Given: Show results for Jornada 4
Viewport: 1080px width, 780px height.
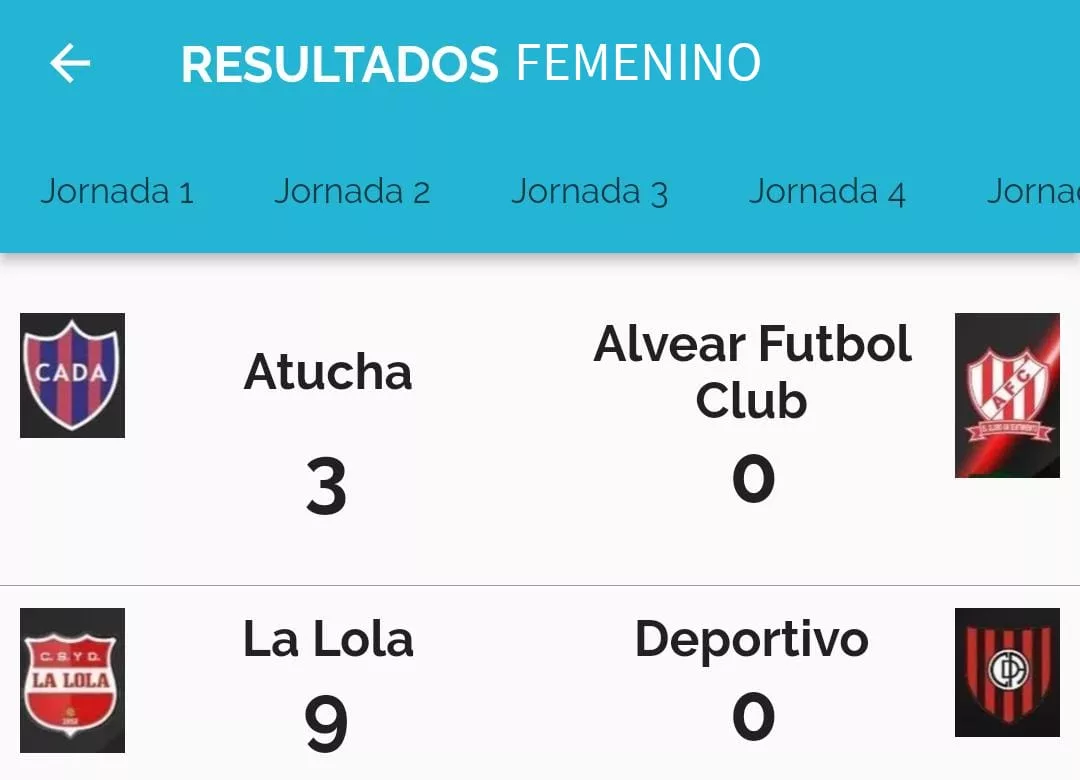Looking at the screenshot, I should point(827,191).
